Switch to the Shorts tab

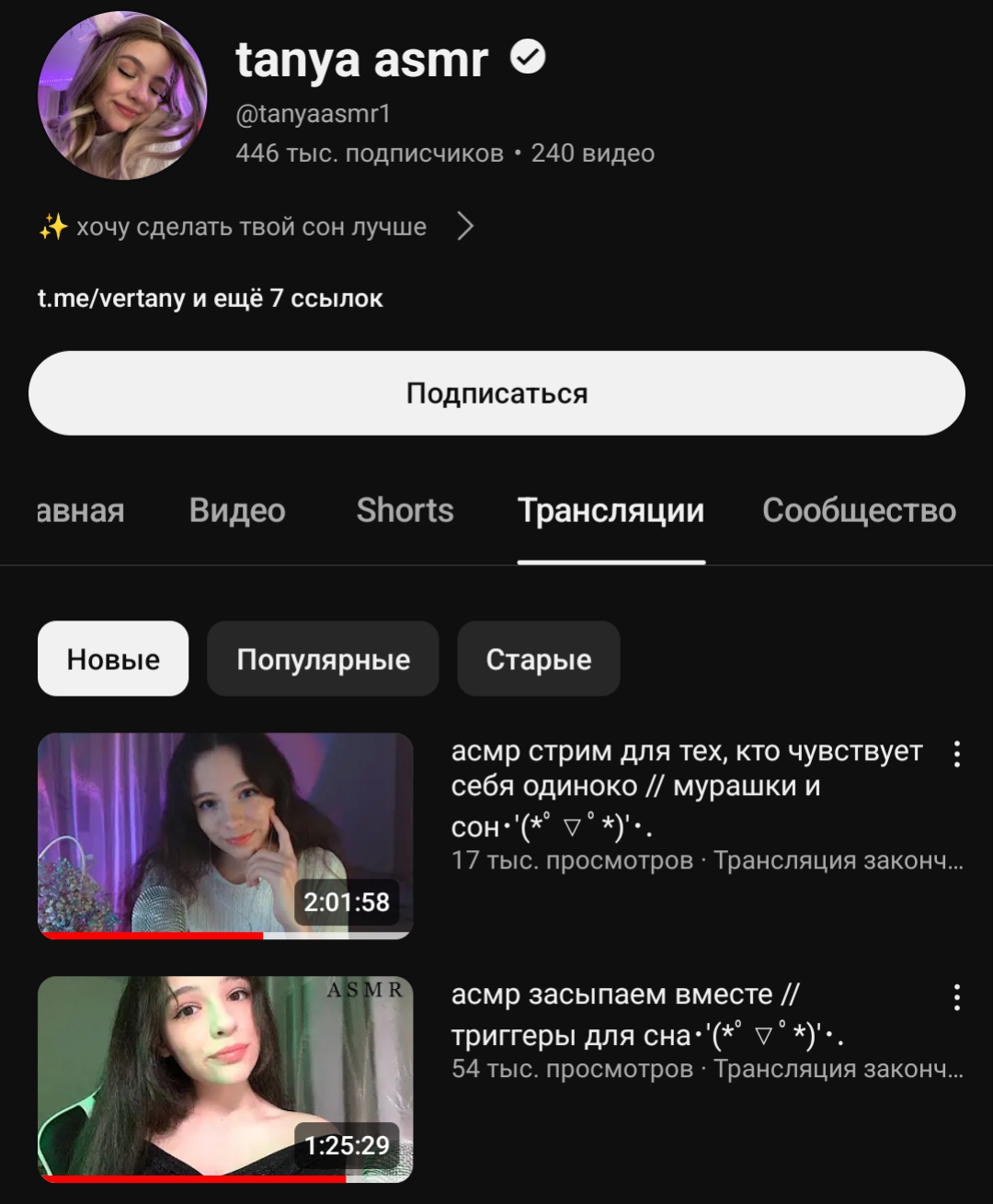pos(405,510)
